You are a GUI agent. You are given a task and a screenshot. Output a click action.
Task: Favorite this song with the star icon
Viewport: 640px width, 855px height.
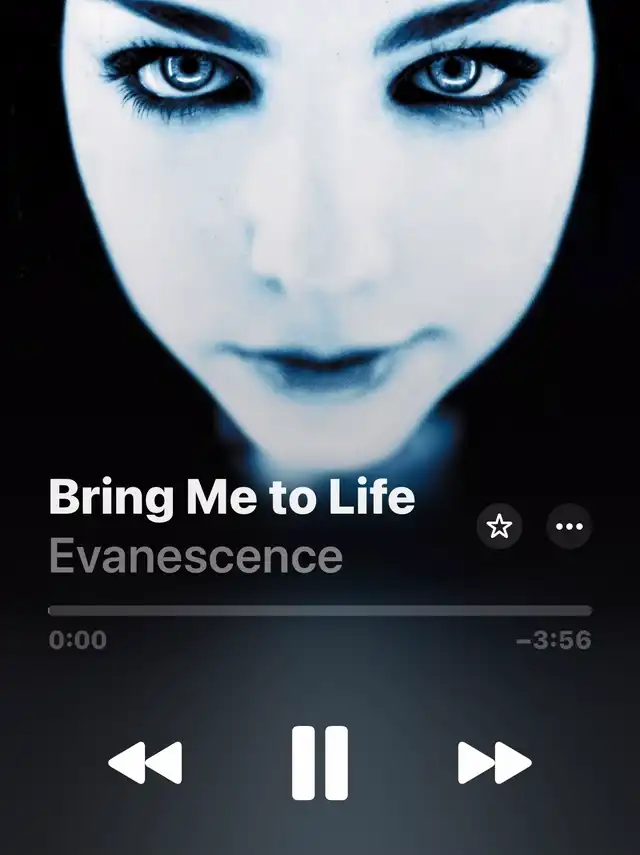click(499, 527)
